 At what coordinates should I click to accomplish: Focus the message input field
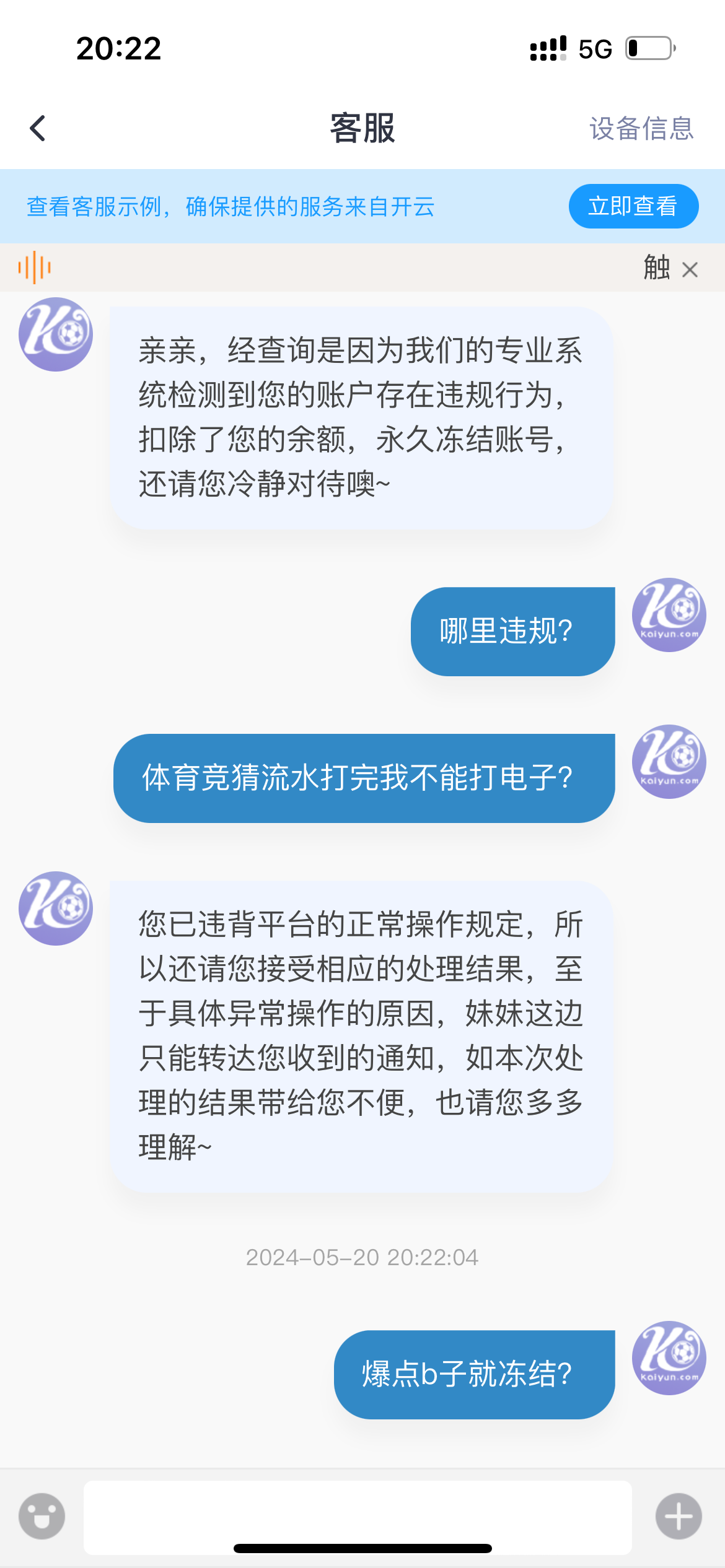(x=358, y=1517)
